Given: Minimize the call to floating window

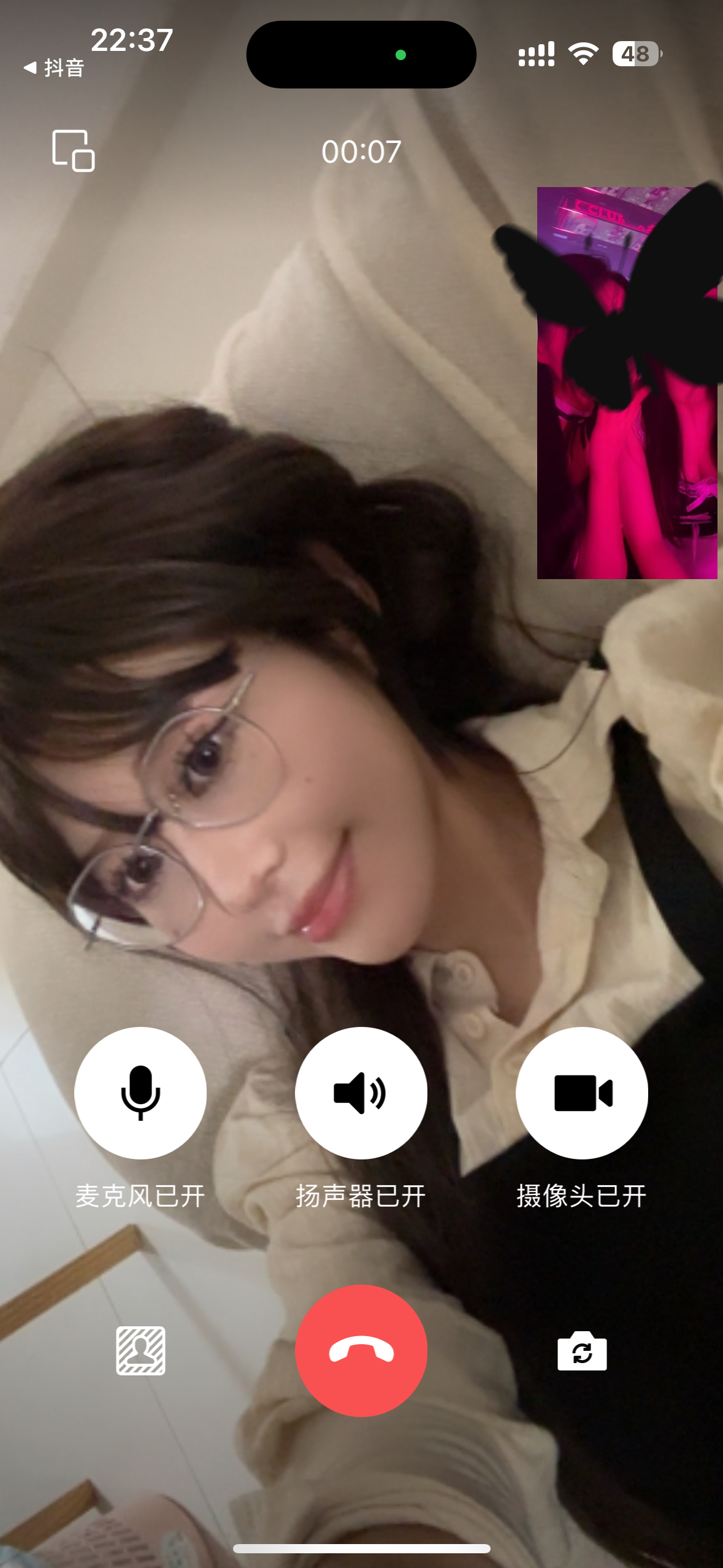Looking at the screenshot, I should click(73, 150).
